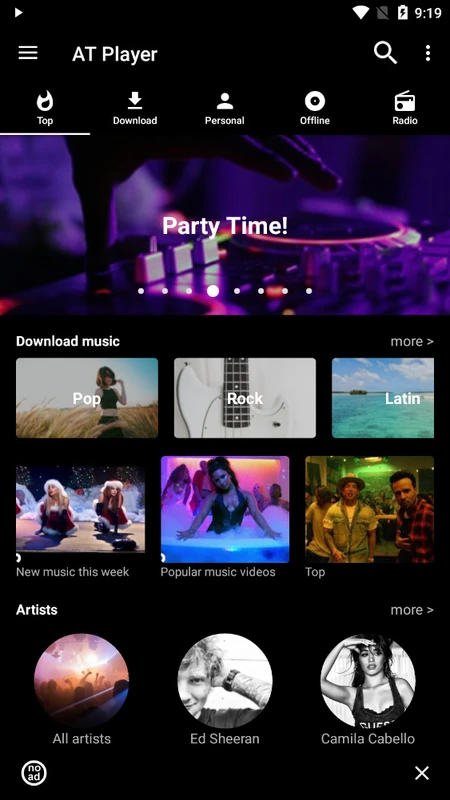Open the Rock genre card
Screen dimensions: 450x800
(x=245, y=398)
